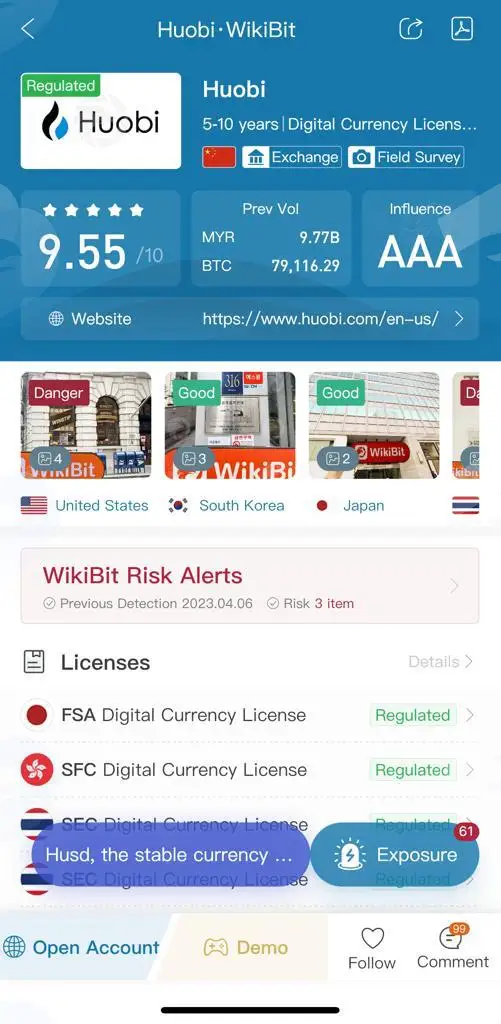The height and width of the screenshot is (1024, 501).
Task: Open the Field Survey tag
Action: click(x=406, y=157)
